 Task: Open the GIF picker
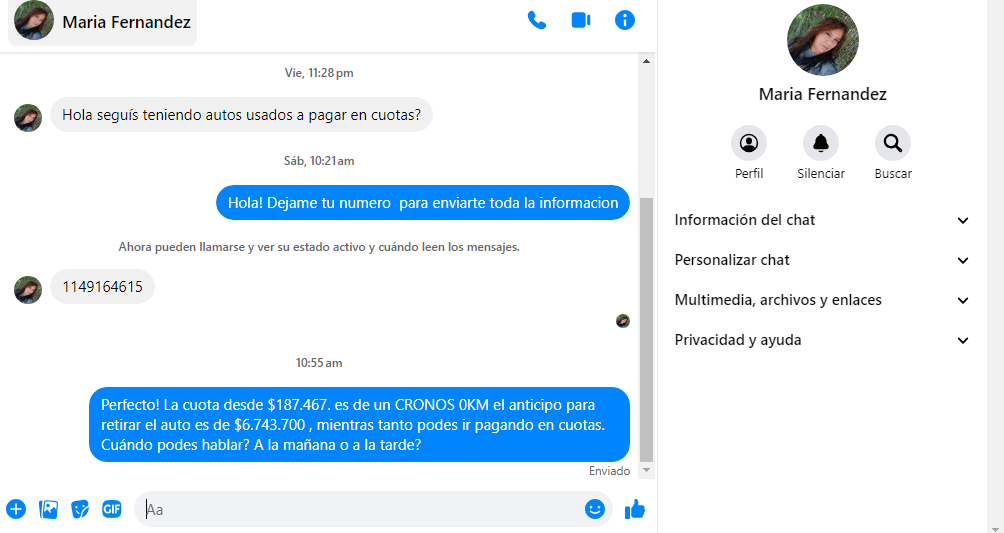(x=111, y=509)
